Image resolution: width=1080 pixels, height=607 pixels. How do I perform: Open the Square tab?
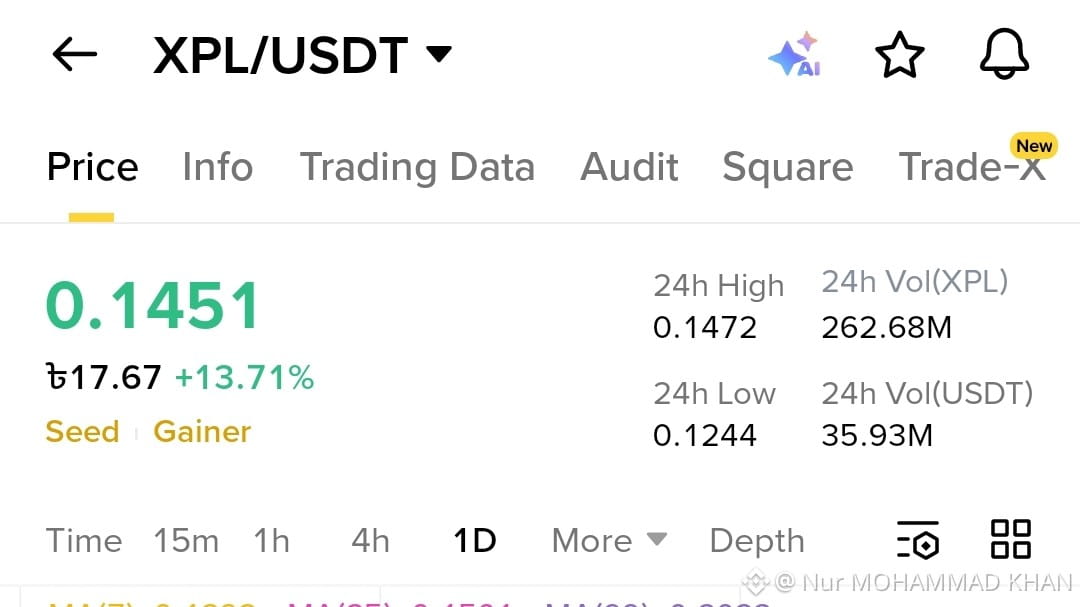tap(788, 167)
